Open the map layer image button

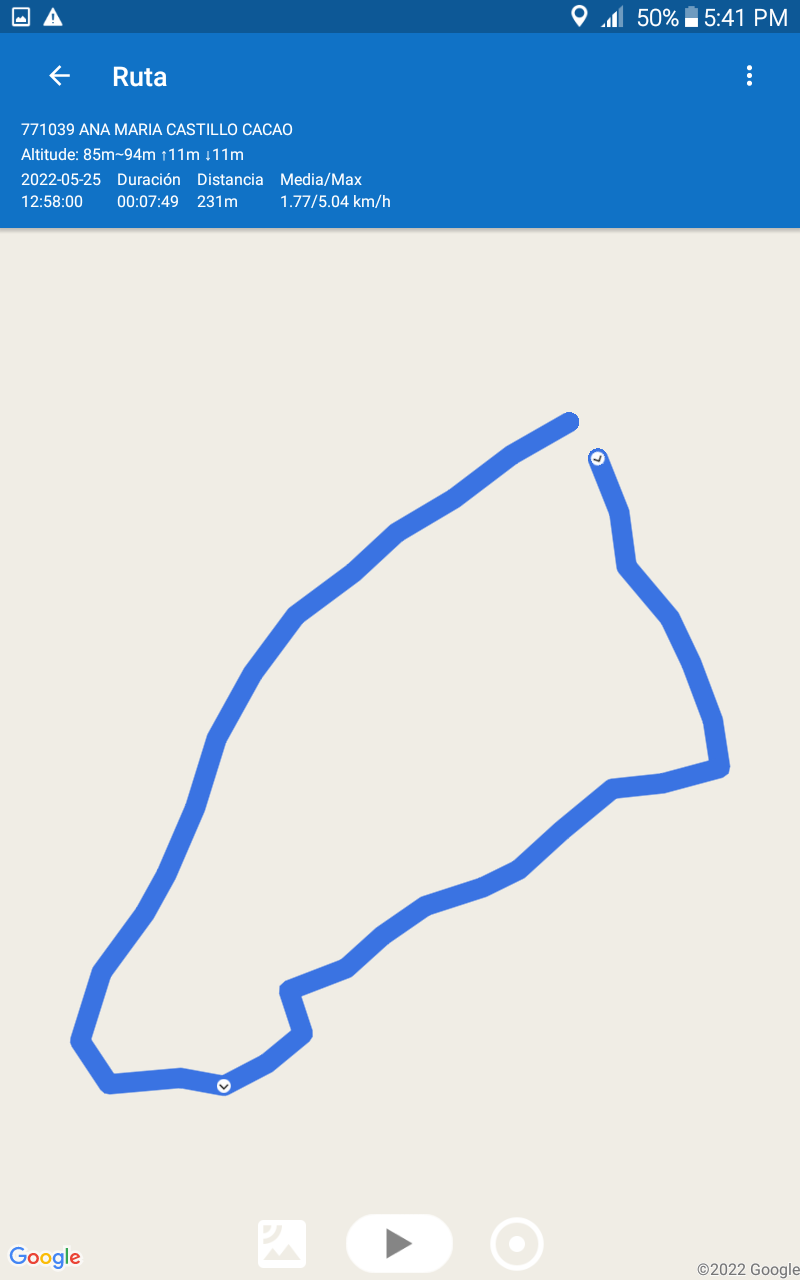coord(282,1244)
